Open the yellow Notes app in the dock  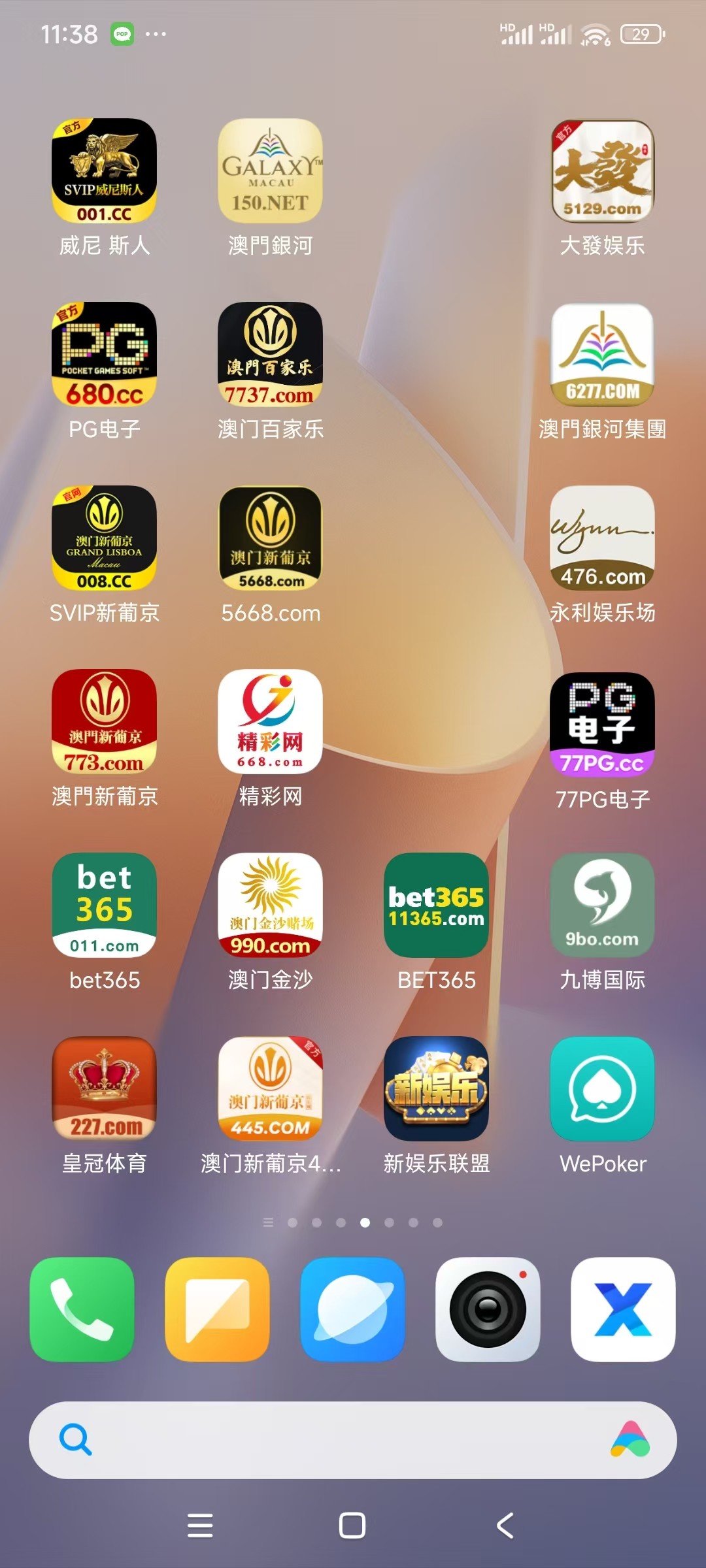tap(217, 1310)
